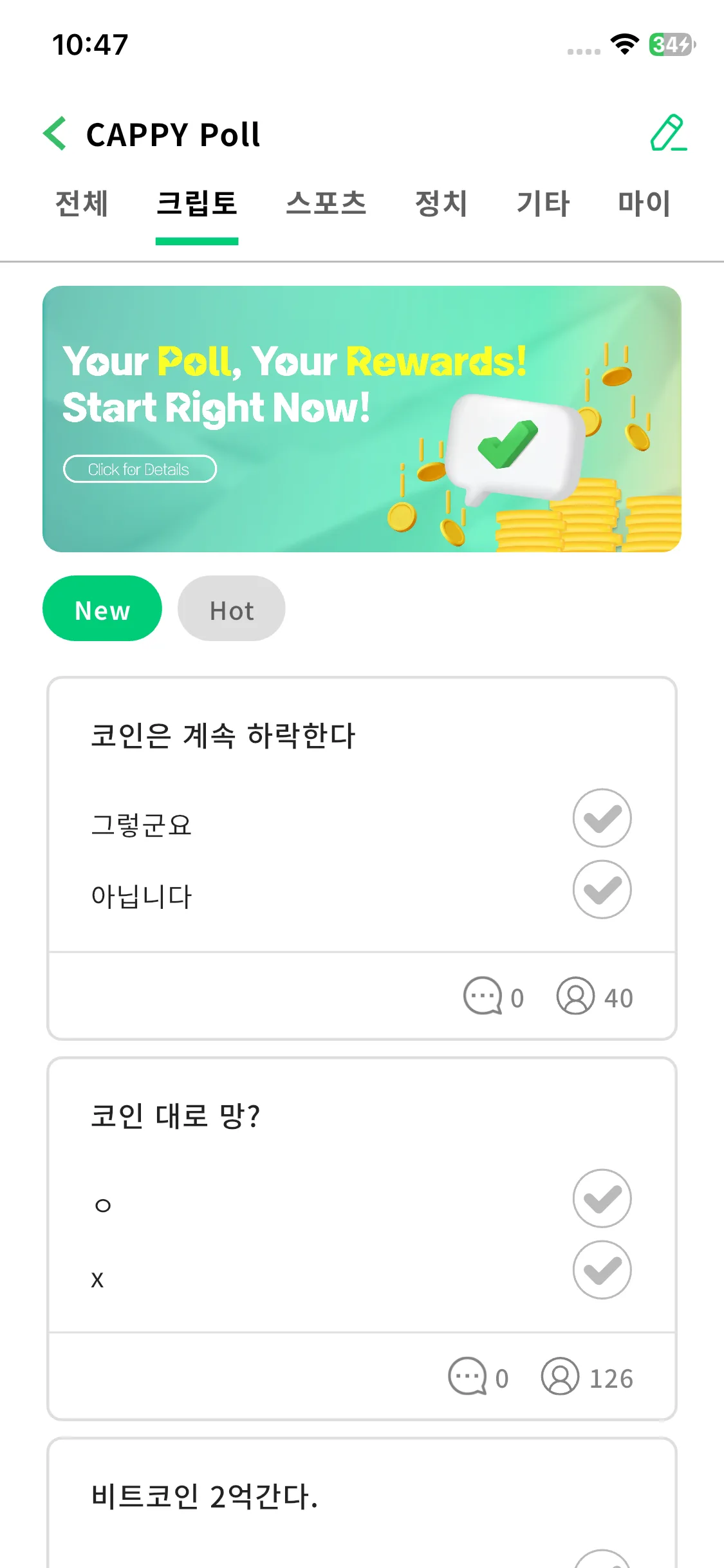Switch to the 스포츠 tab
This screenshot has height=1568, width=724.
(326, 204)
